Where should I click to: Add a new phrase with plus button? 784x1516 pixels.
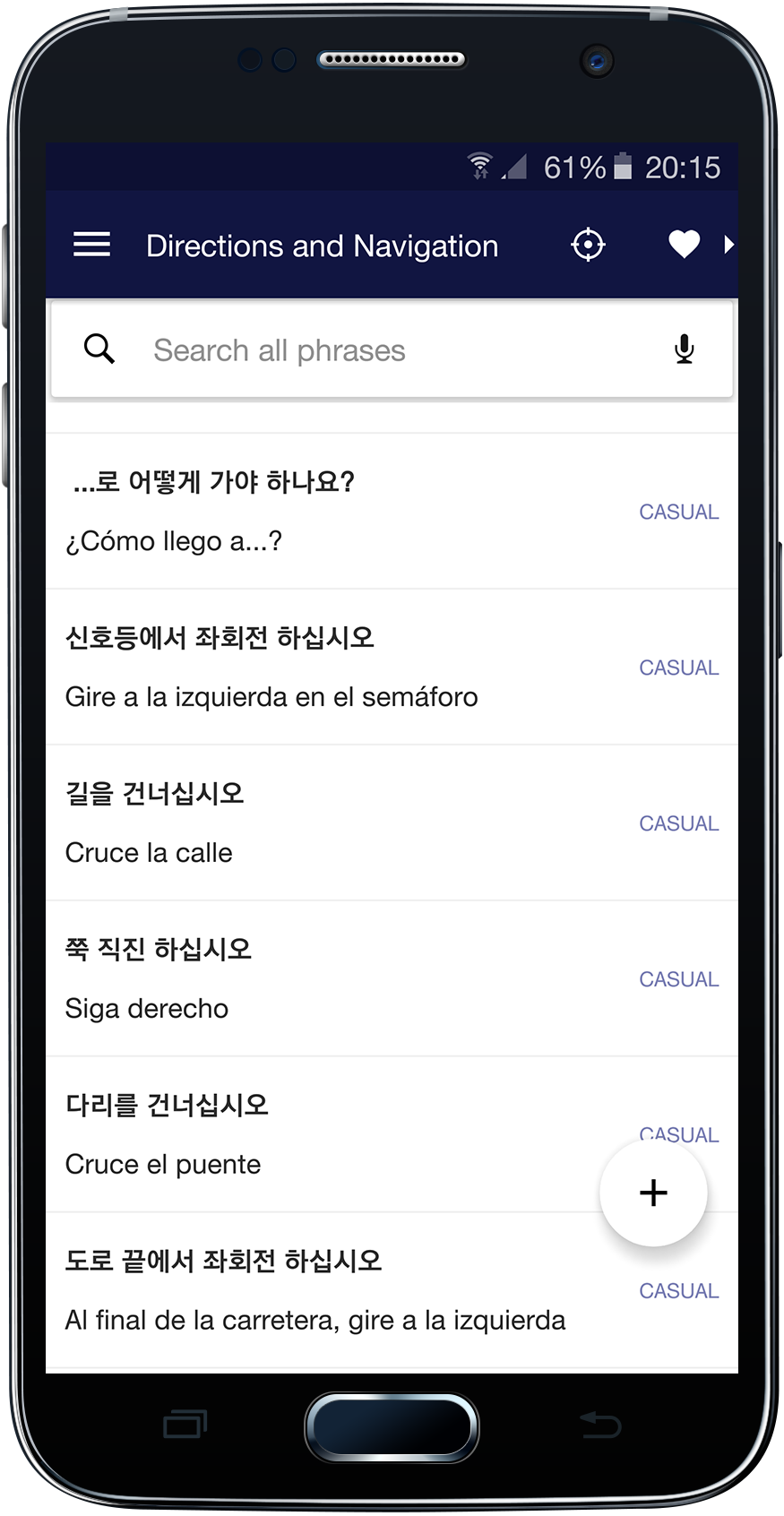(653, 1193)
